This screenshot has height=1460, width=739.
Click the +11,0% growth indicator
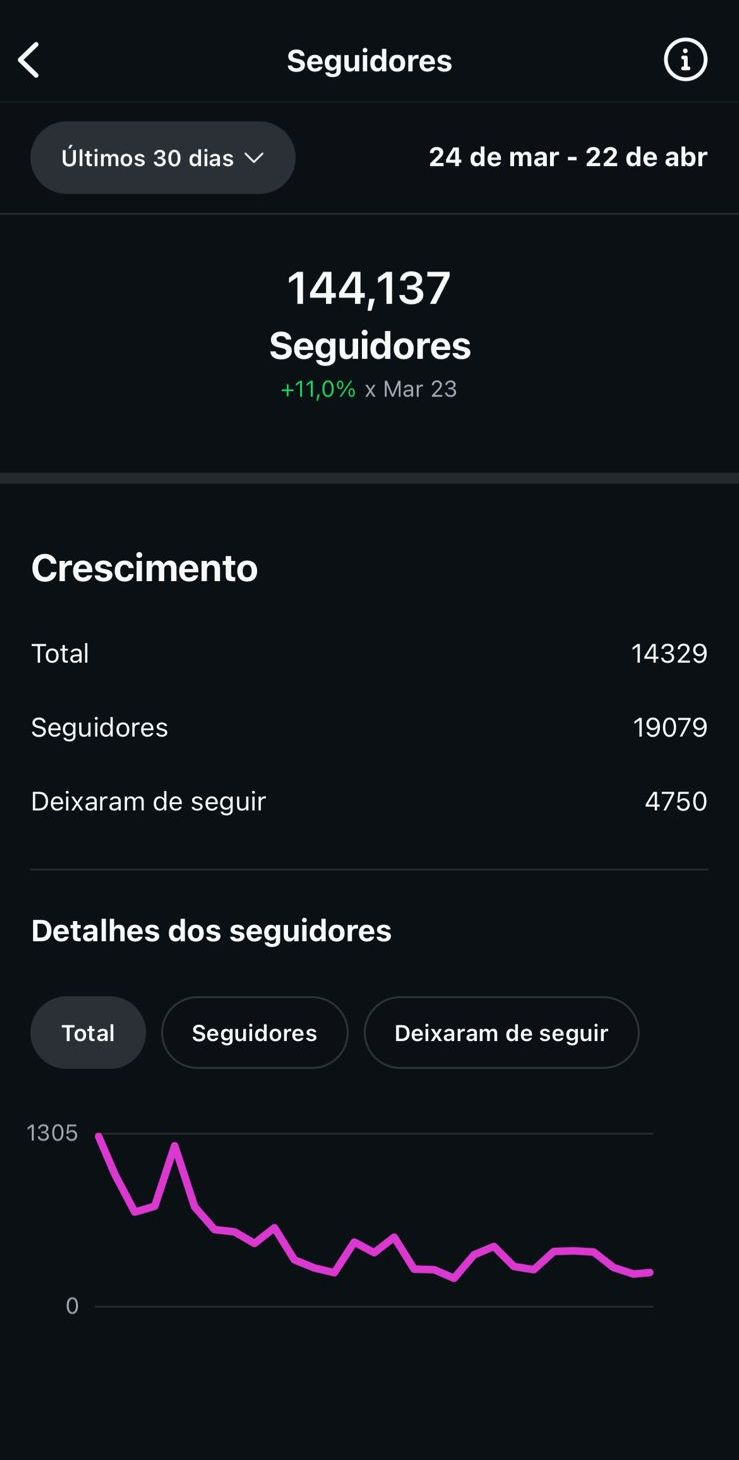[318, 389]
